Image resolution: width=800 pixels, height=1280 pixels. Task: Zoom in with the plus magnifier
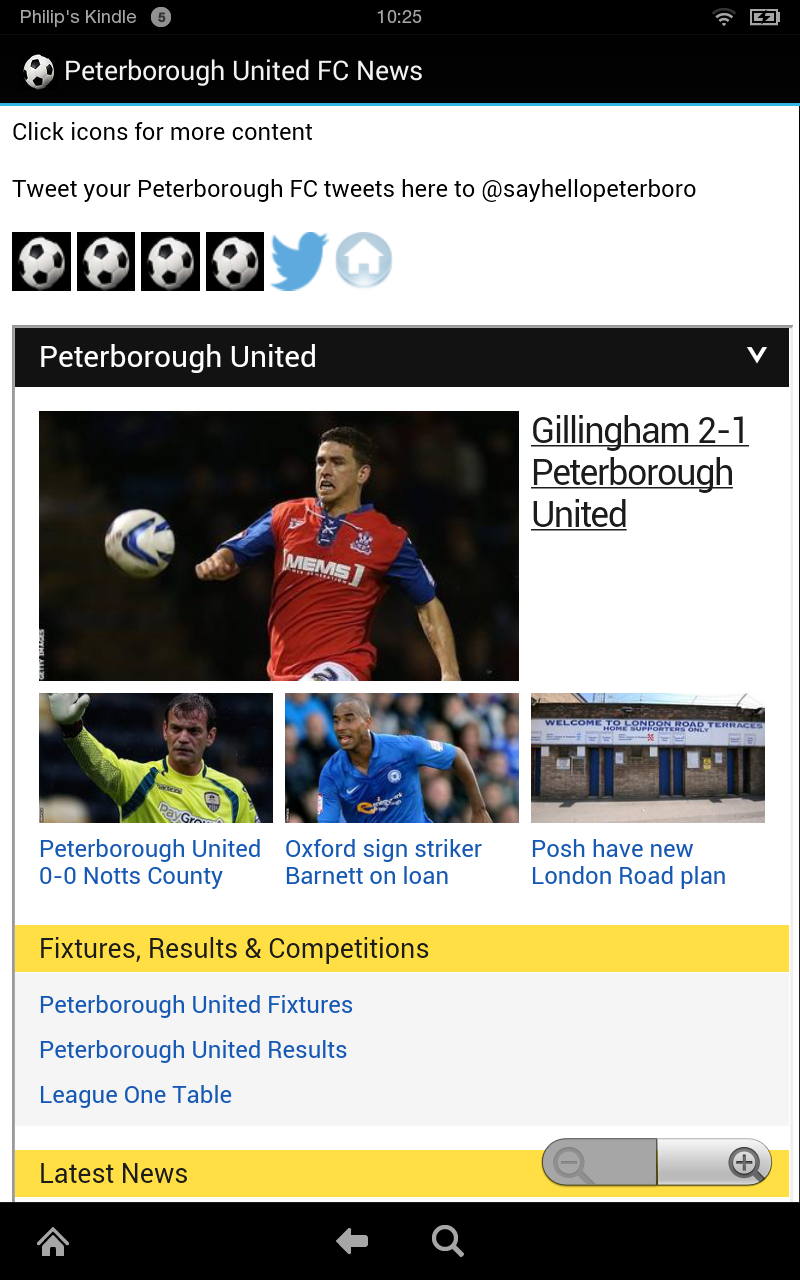(744, 1163)
